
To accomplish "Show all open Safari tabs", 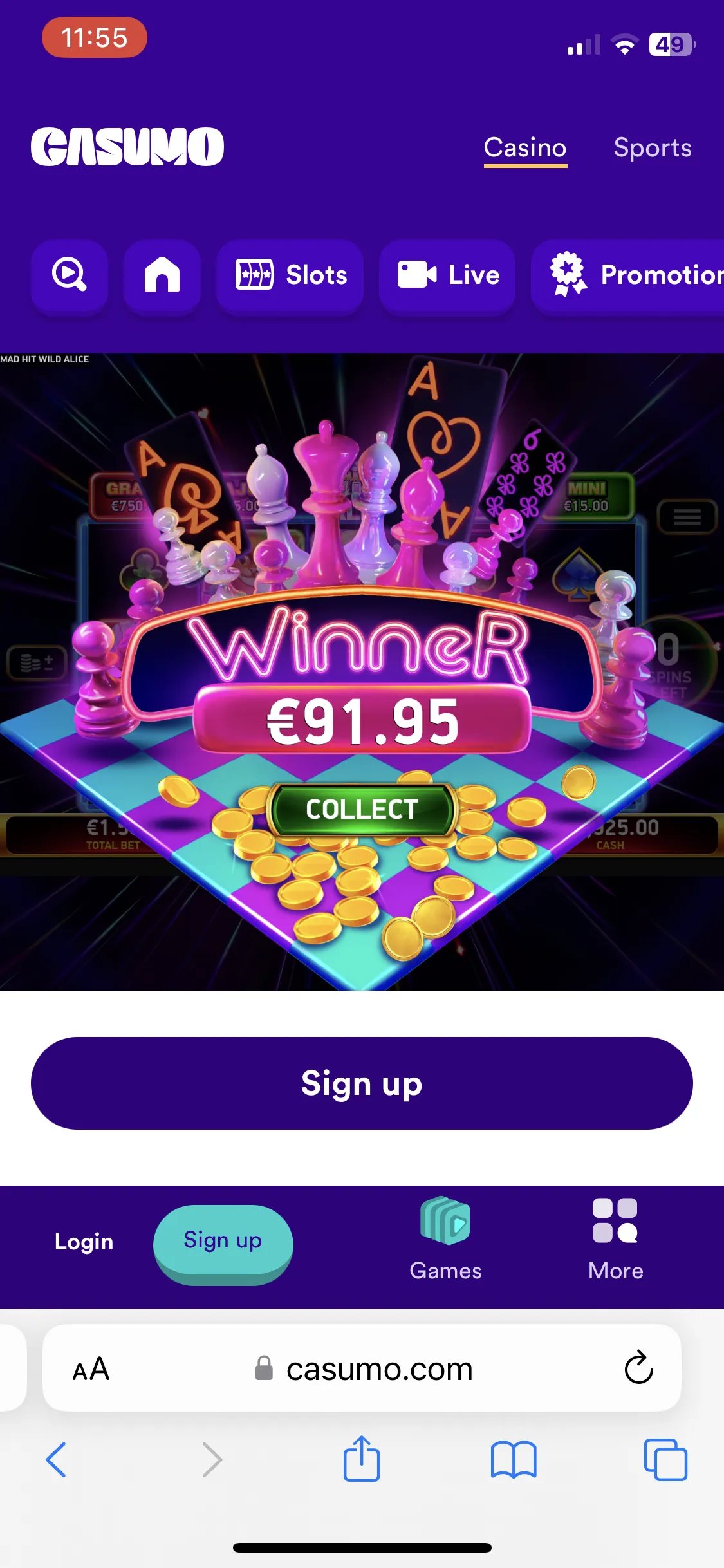I will coord(665,1460).
